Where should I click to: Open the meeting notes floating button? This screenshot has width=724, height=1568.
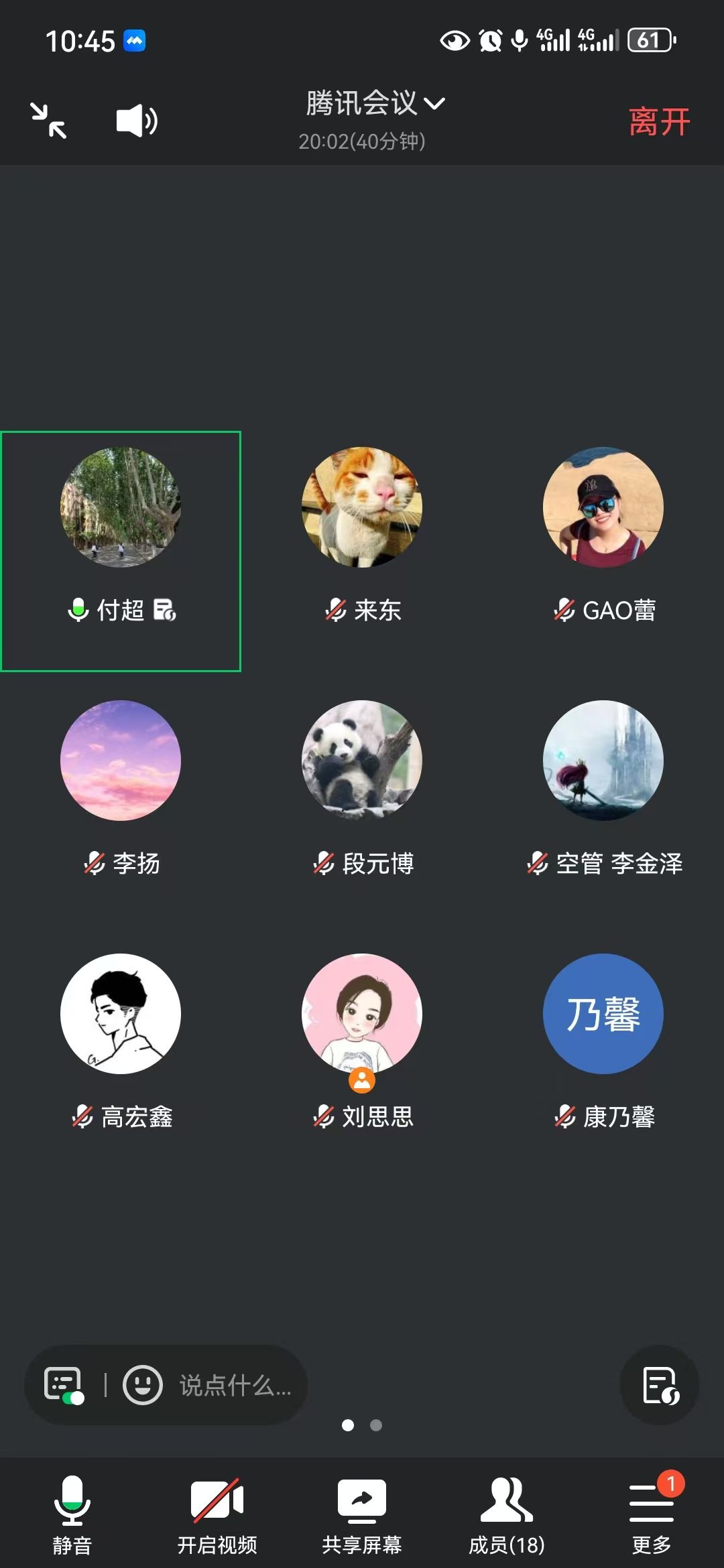[660, 1384]
